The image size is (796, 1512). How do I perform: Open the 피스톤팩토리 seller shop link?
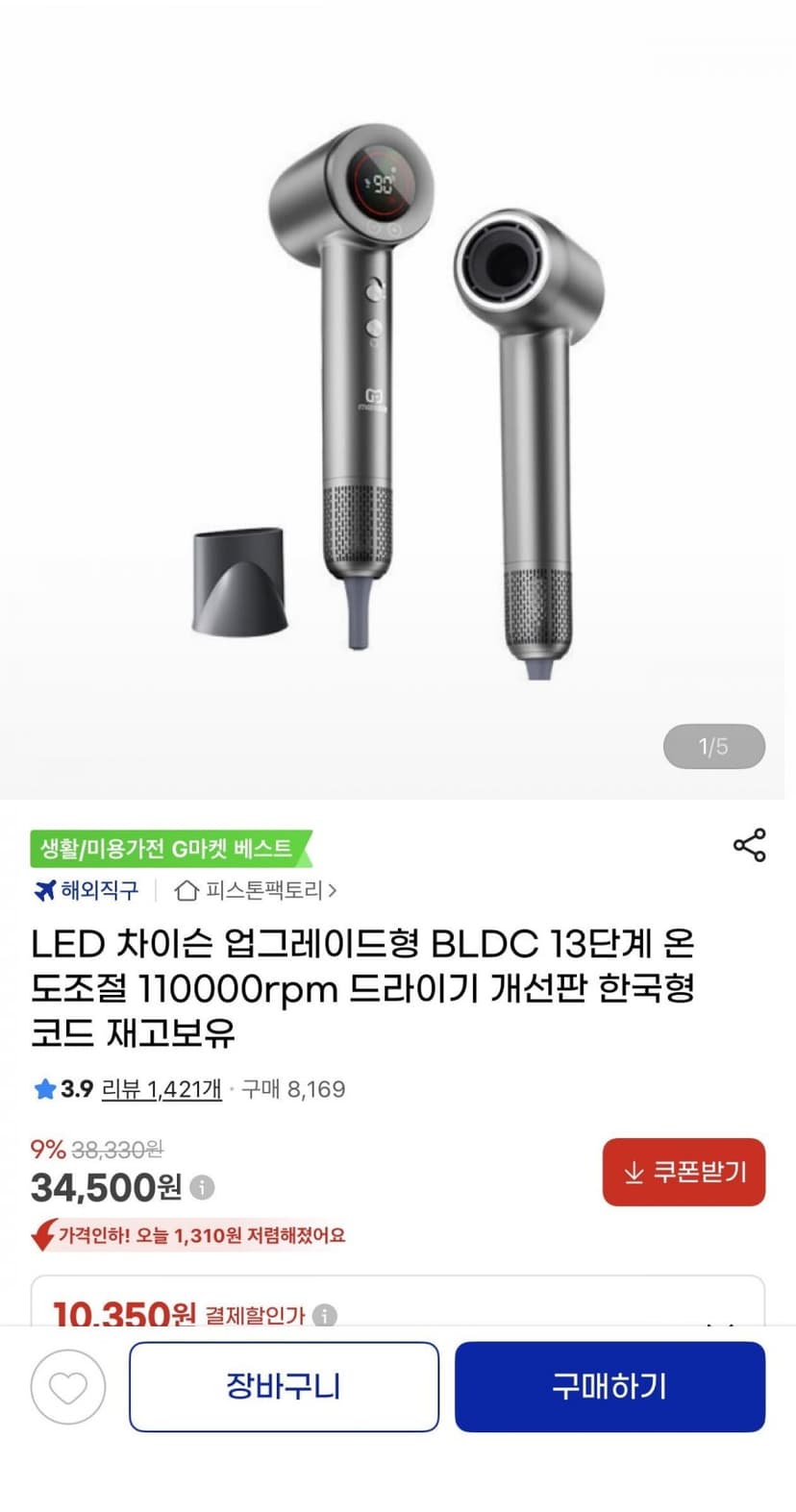click(x=256, y=890)
